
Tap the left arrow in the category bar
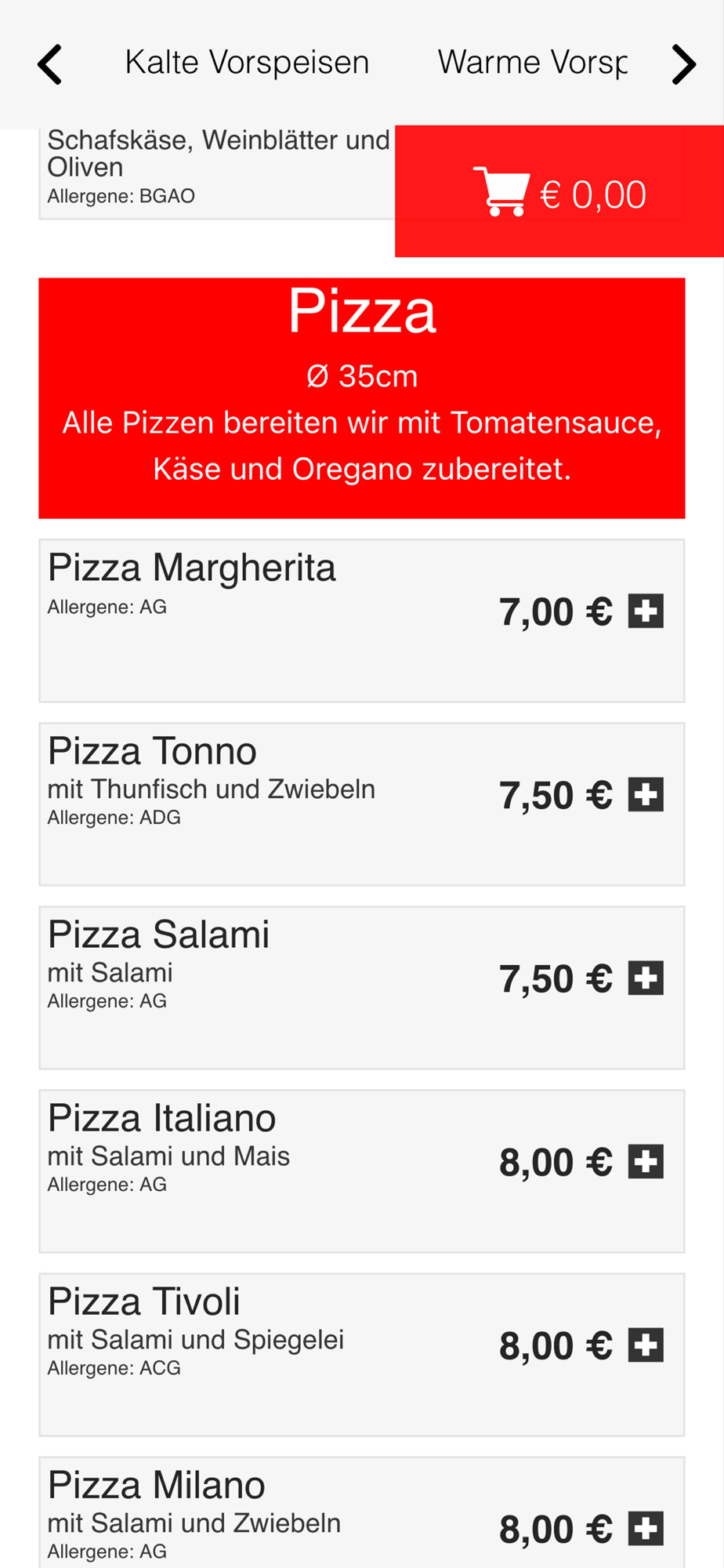(x=50, y=64)
